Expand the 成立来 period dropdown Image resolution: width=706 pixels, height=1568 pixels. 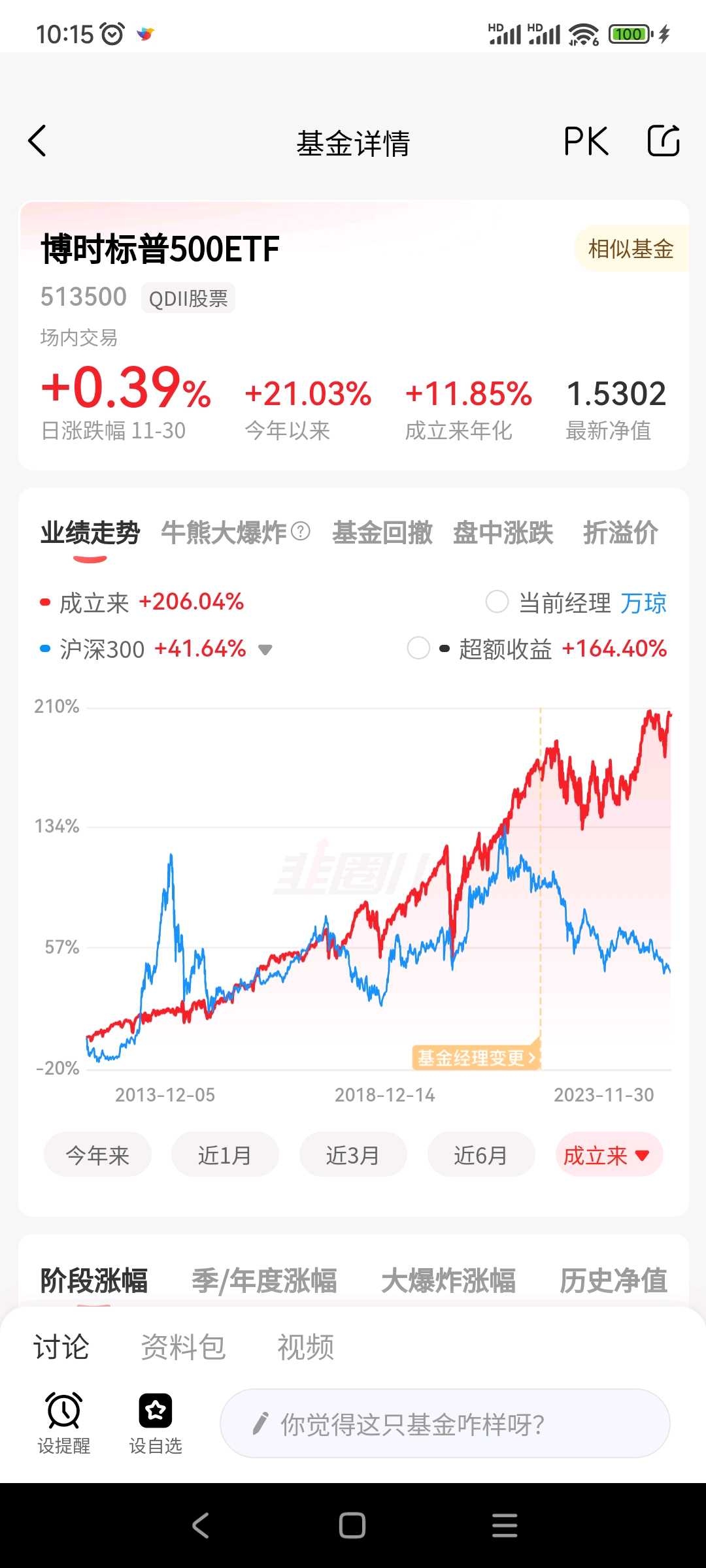(x=607, y=1154)
